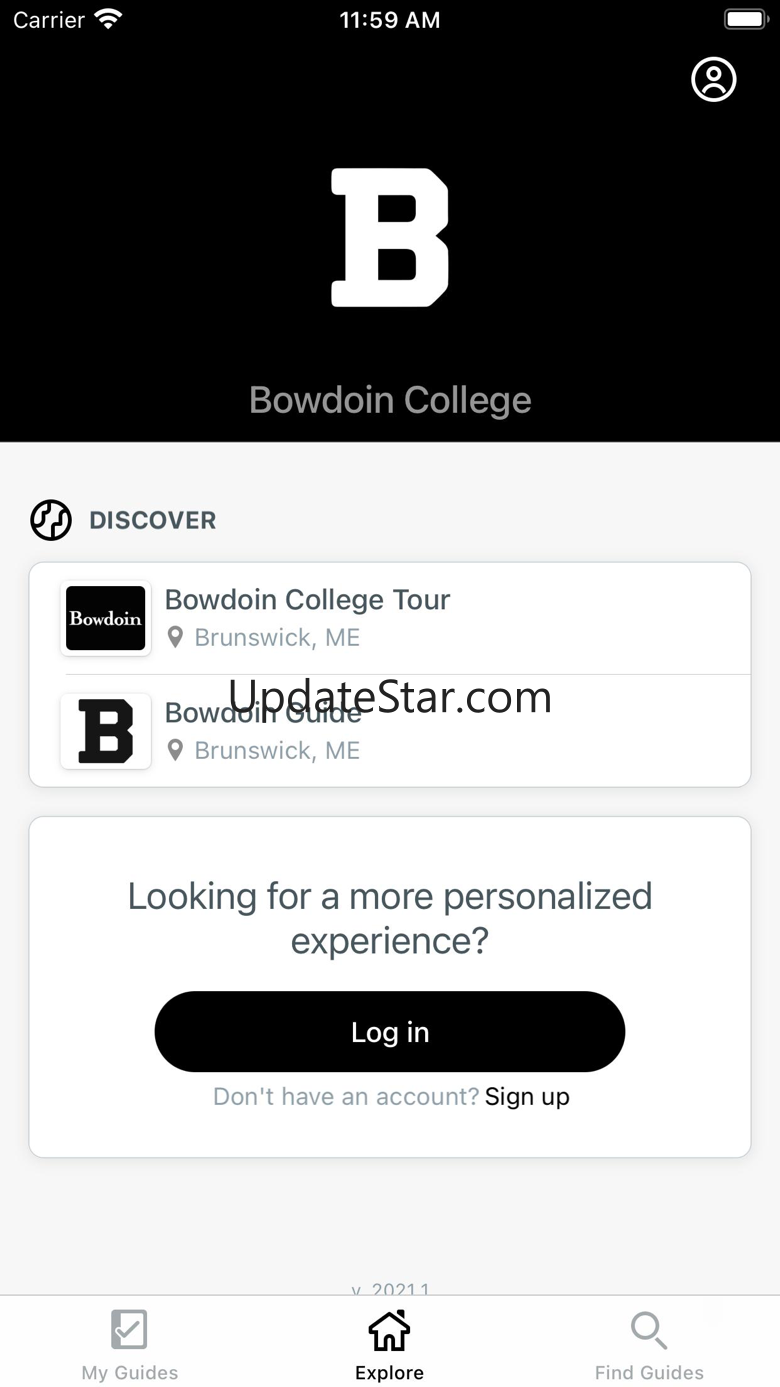Tap the Sign up link
Image resolution: width=780 pixels, height=1387 pixels.
pos(527,1097)
